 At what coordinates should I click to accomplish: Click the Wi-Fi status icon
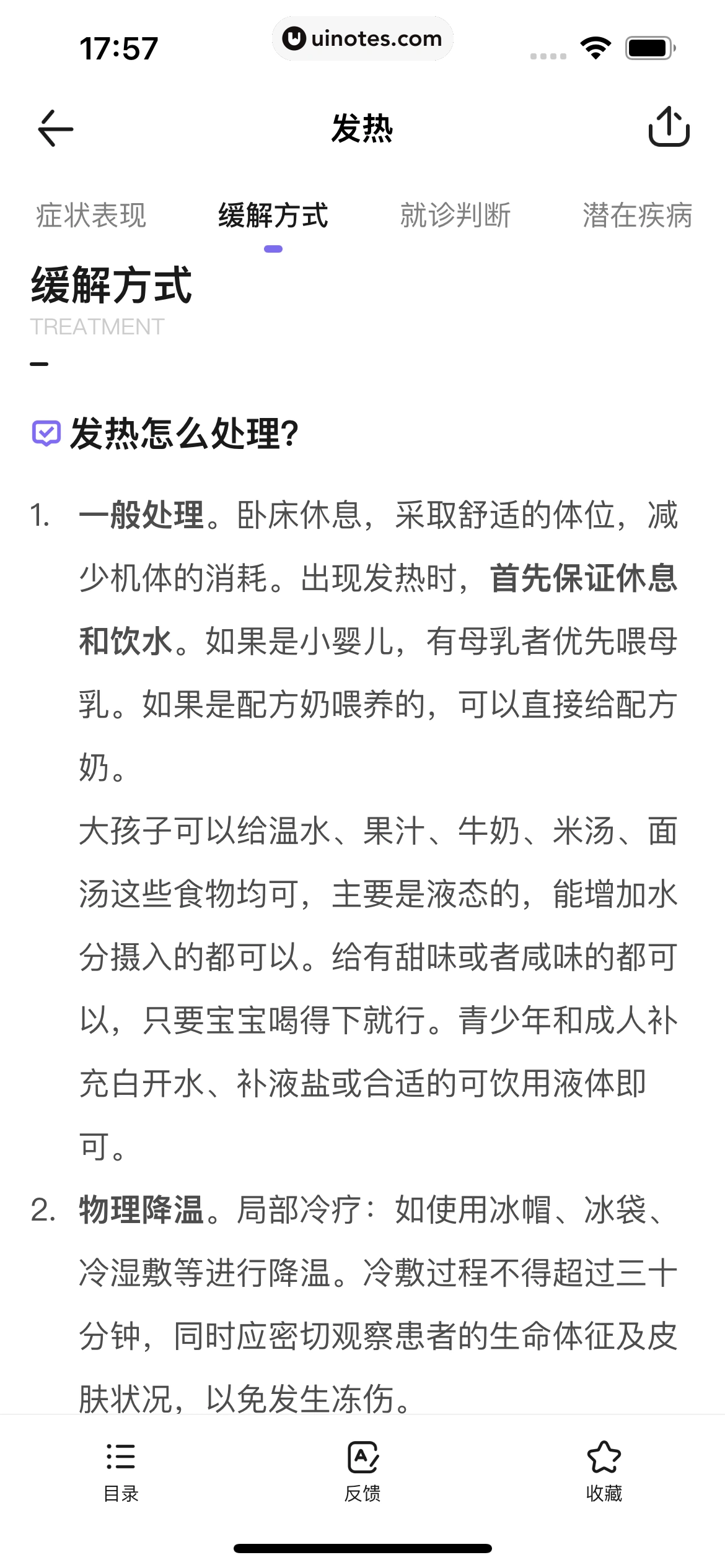coord(595,46)
